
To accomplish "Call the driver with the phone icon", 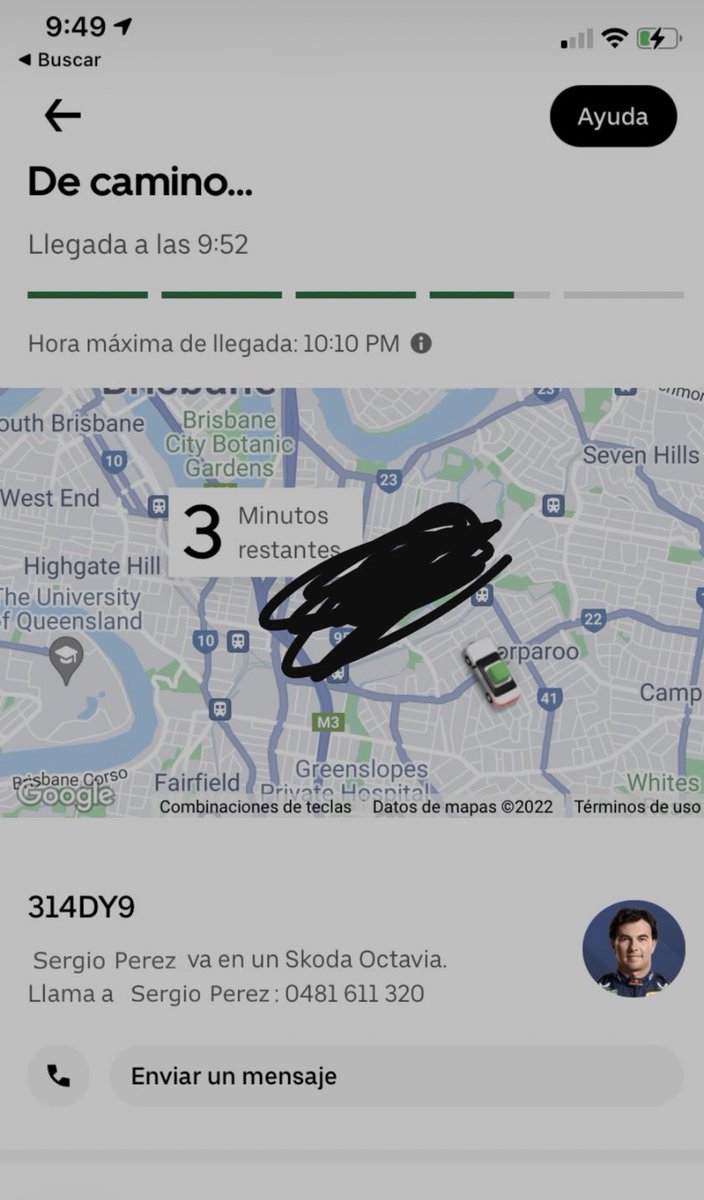I will [59, 1076].
